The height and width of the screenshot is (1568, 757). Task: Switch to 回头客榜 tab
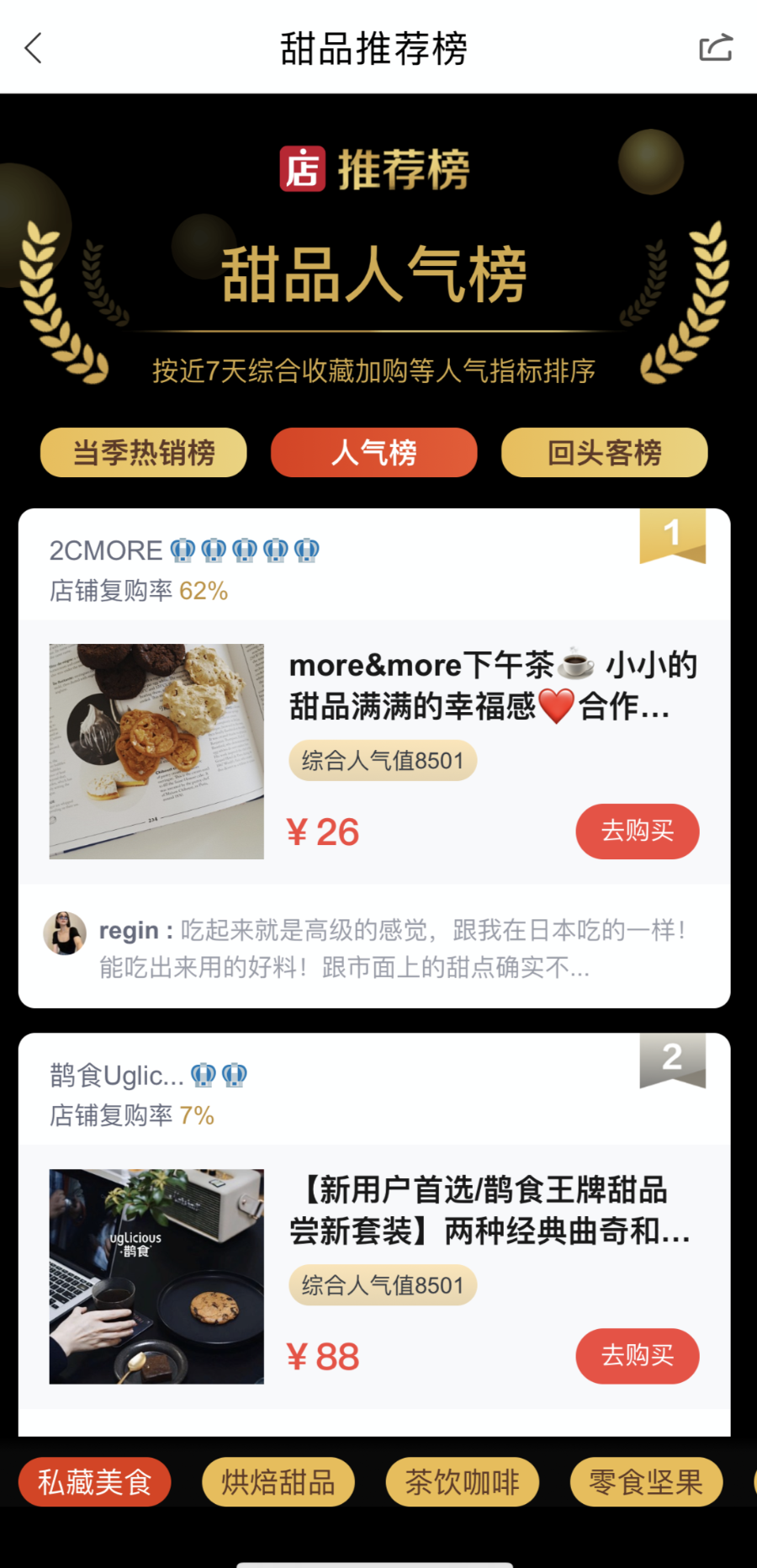pyautogui.click(x=605, y=453)
